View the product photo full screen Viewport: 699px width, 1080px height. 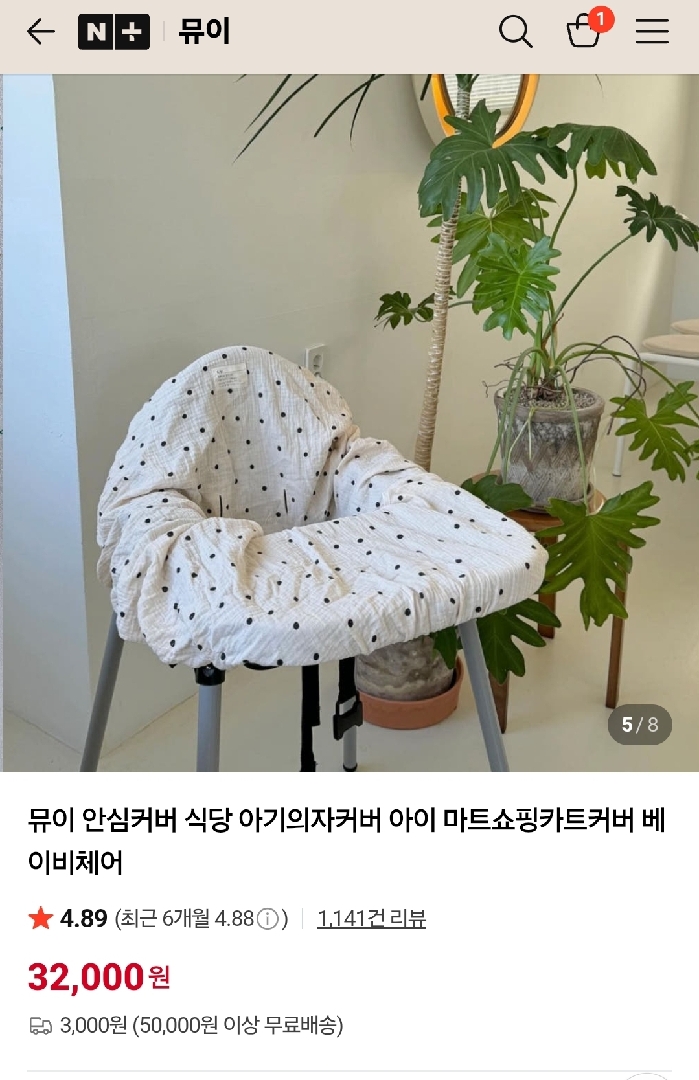coord(349,422)
